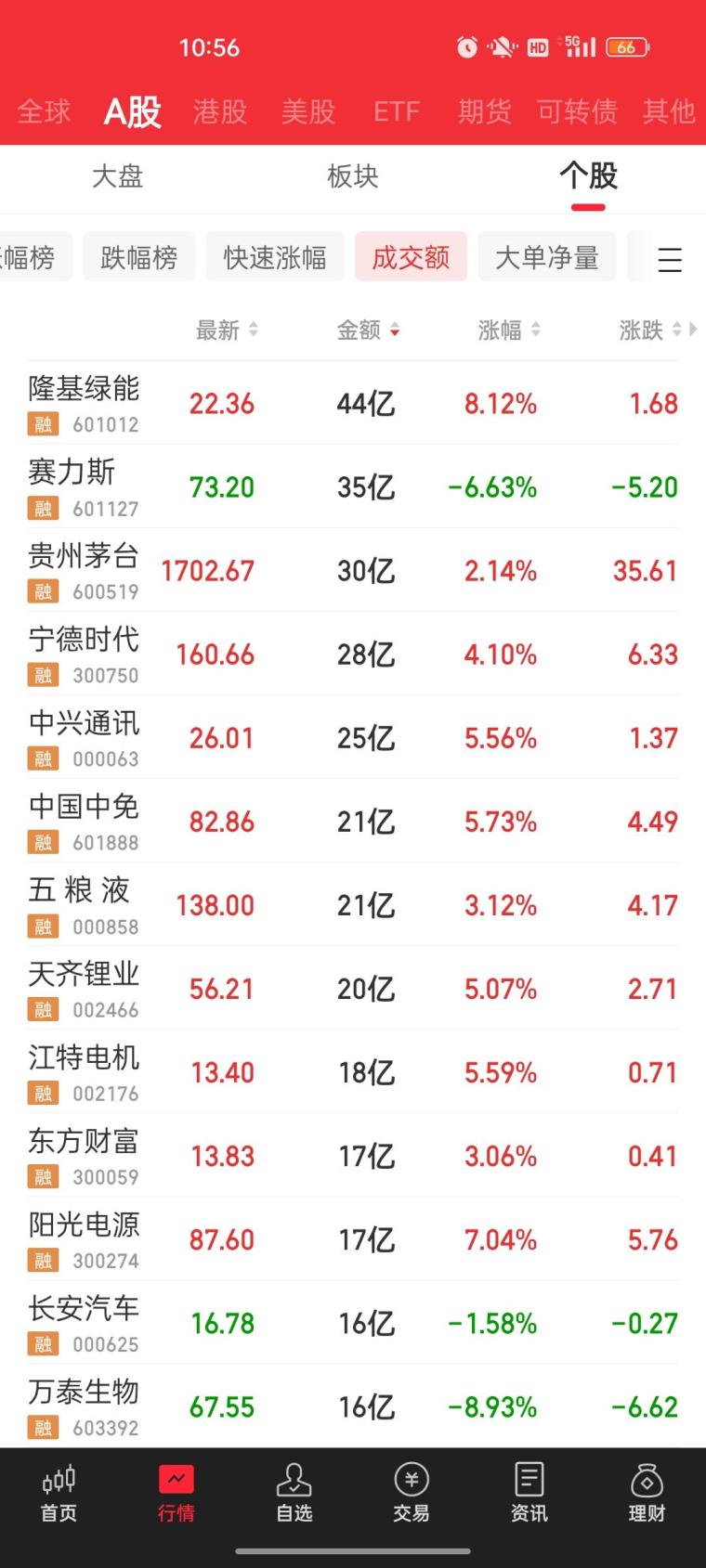This screenshot has width=706, height=1568.
Task: Select the 大盘 sub-tab
Action: click(x=117, y=176)
